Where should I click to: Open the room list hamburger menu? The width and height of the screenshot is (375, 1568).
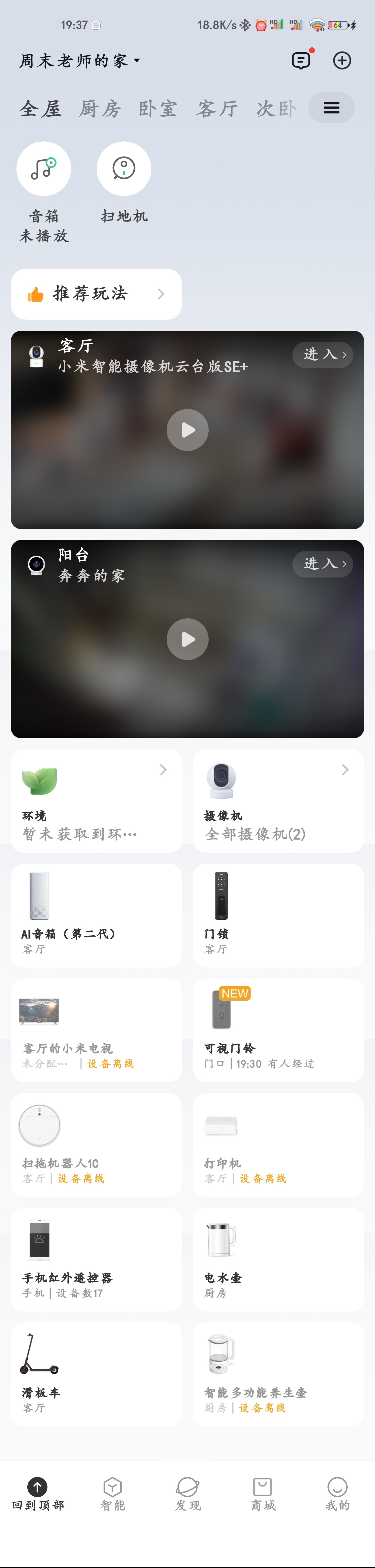(331, 108)
